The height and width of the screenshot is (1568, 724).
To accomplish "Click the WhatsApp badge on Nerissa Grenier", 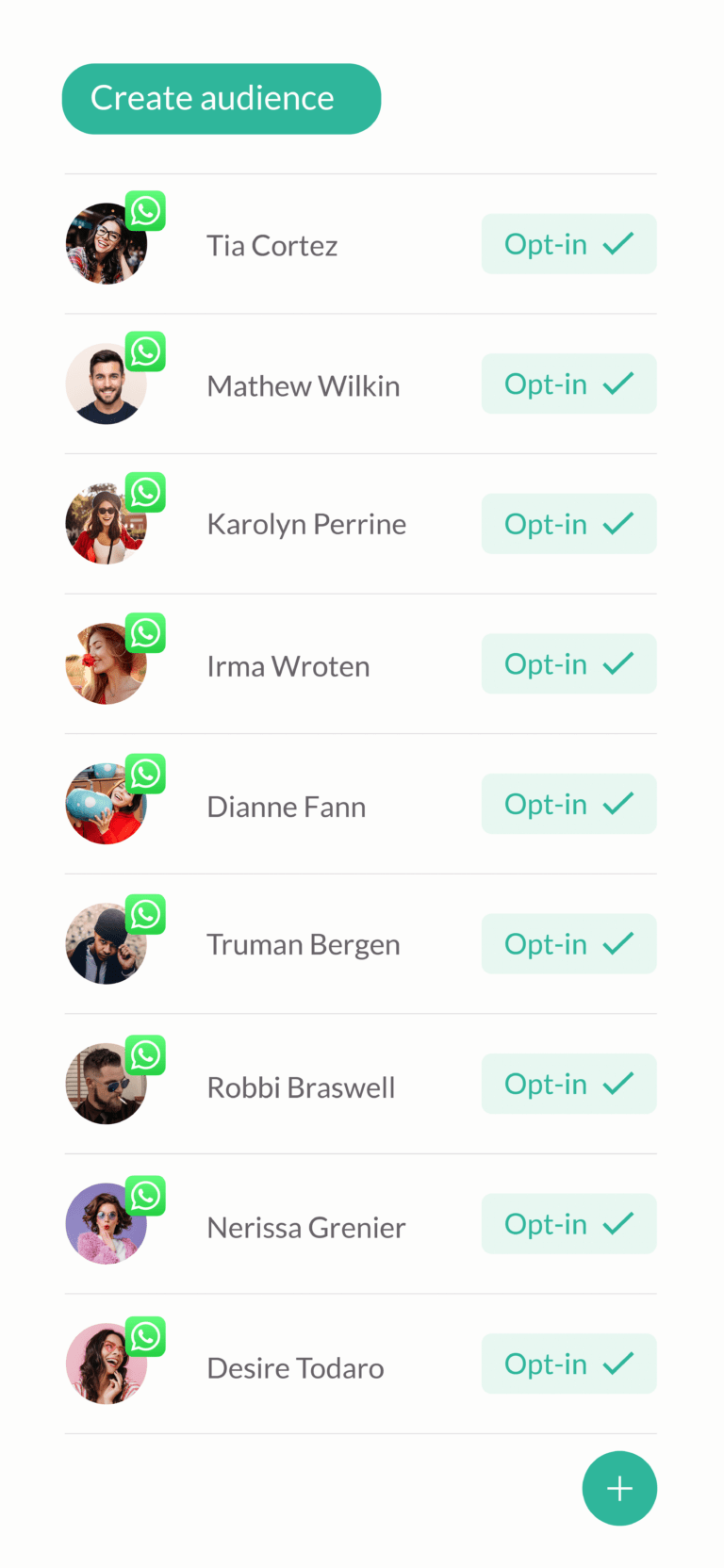I will click(x=145, y=1195).
